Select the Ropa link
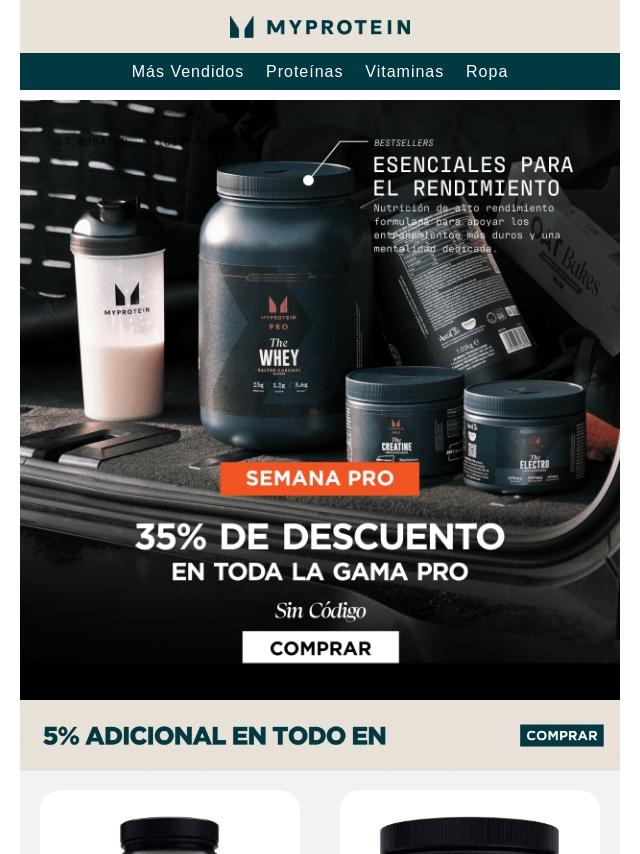640x854 pixels. [x=486, y=72]
